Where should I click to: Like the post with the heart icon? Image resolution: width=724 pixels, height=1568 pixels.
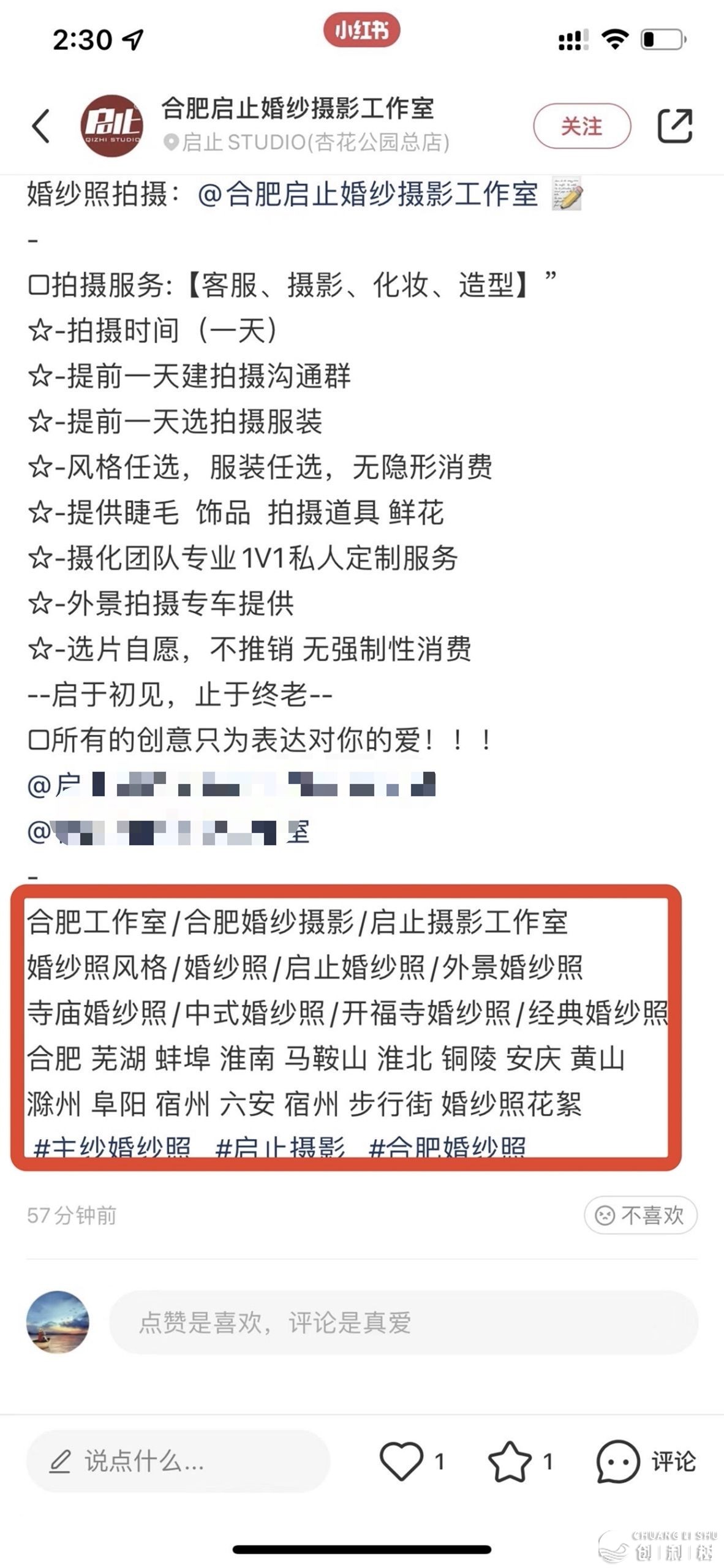pos(402,1461)
